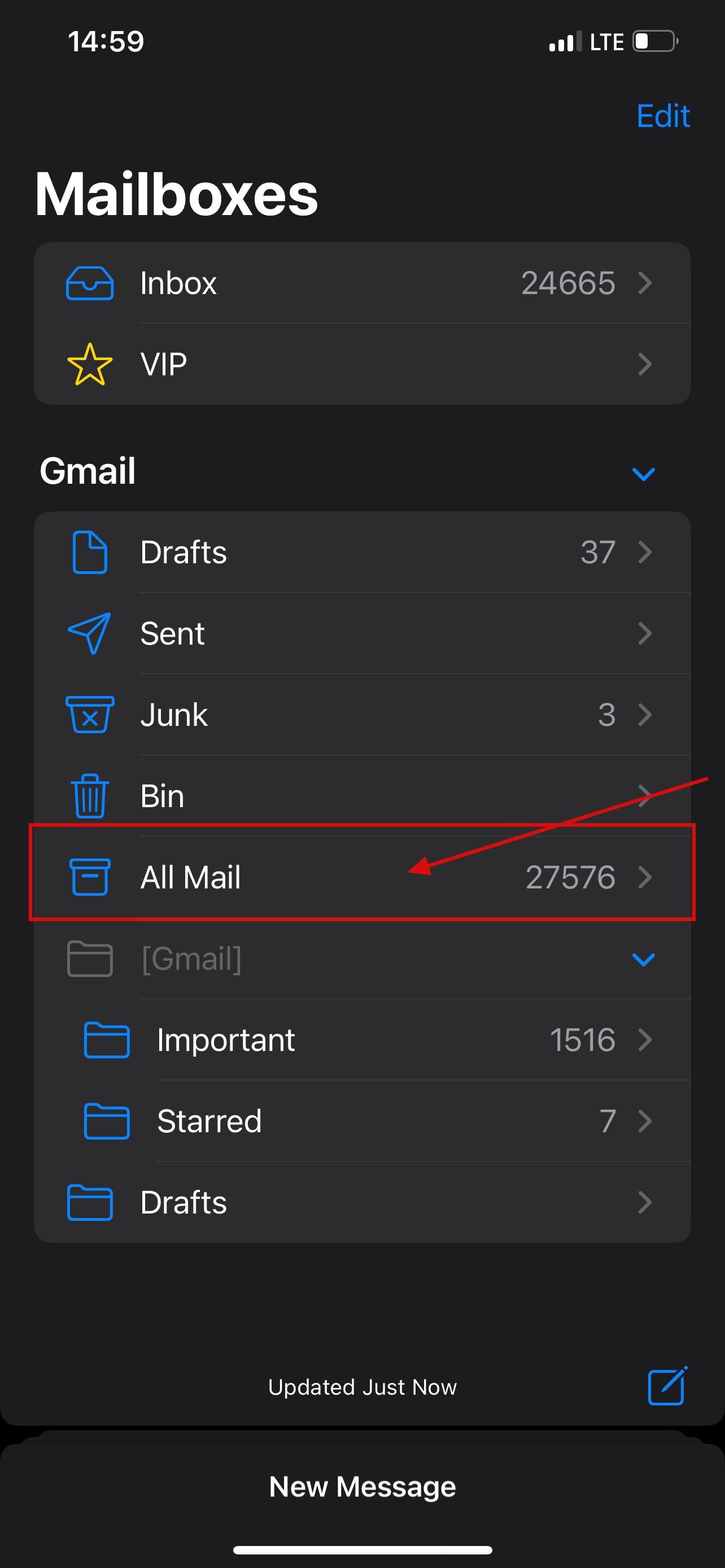The width and height of the screenshot is (725, 1568).
Task: Open the Drafts folder without a count
Action: tap(361, 1202)
